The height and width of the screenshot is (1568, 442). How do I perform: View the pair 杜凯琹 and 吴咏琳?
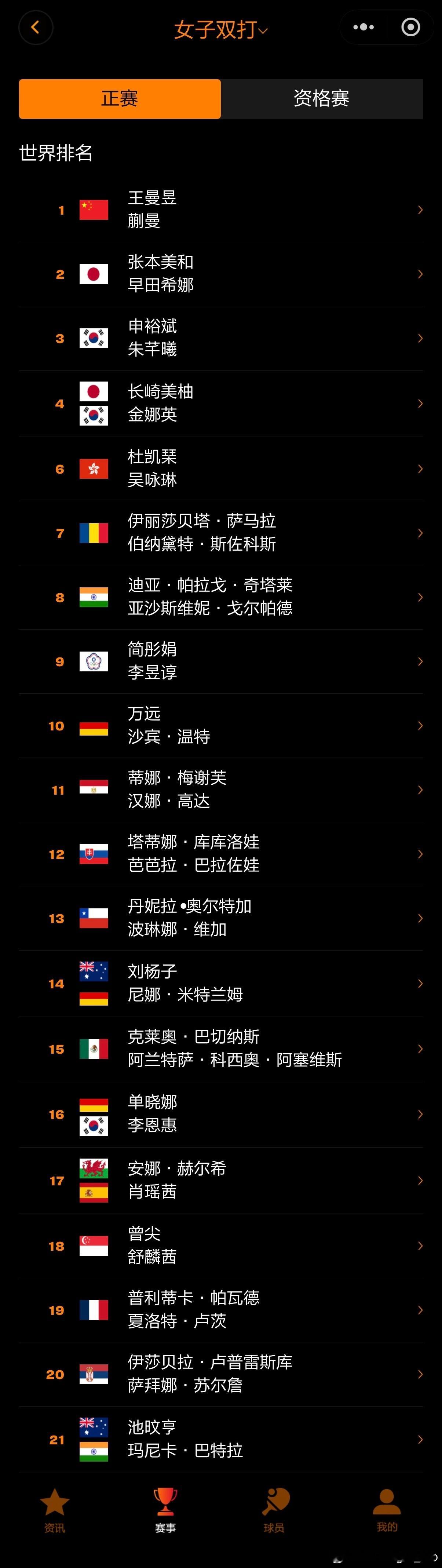click(x=221, y=469)
